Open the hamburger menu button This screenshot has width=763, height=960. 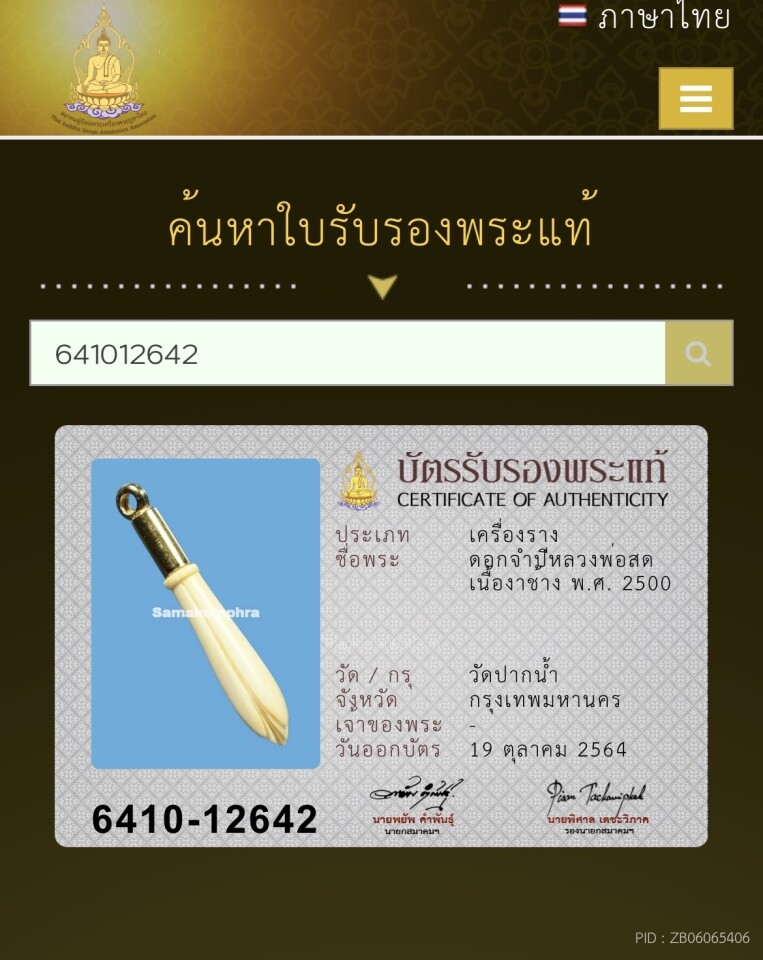(x=696, y=98)
